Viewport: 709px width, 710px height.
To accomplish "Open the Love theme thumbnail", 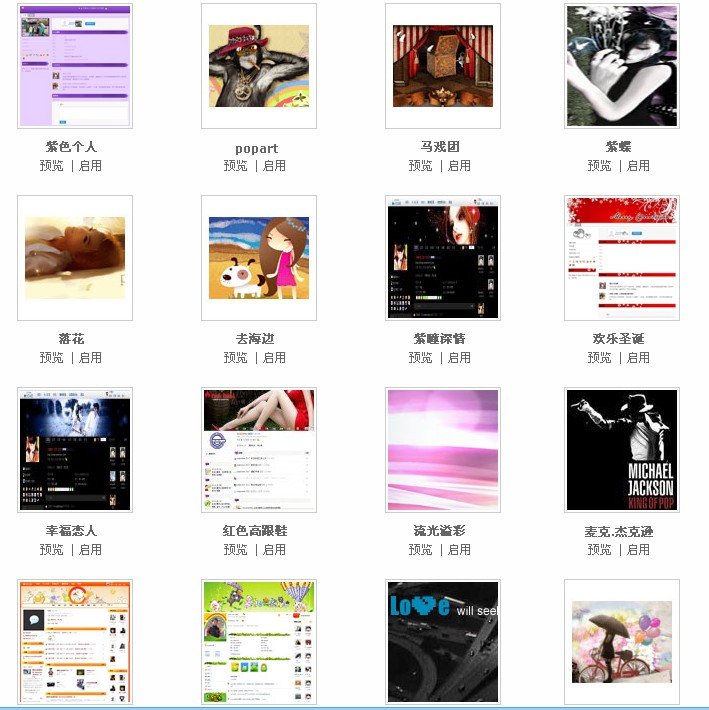I will 442,641.
